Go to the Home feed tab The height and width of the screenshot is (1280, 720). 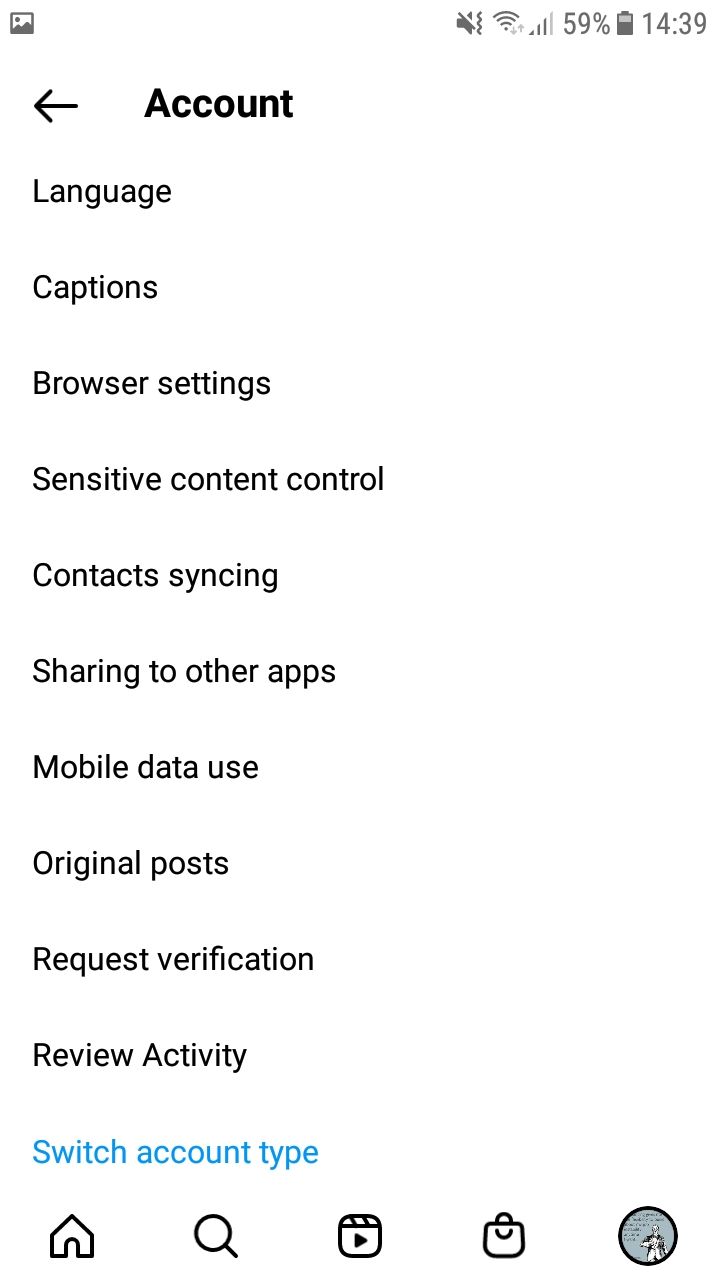click(x=72, y=1236)
